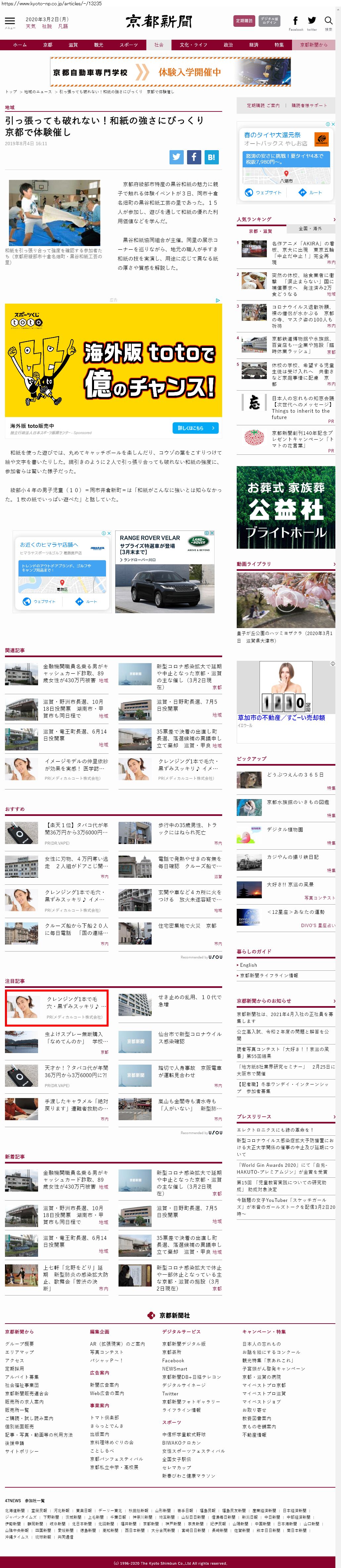Open どうぶつえんの３６５日 pickup item

pyautogui.click(x=295, y=775)
